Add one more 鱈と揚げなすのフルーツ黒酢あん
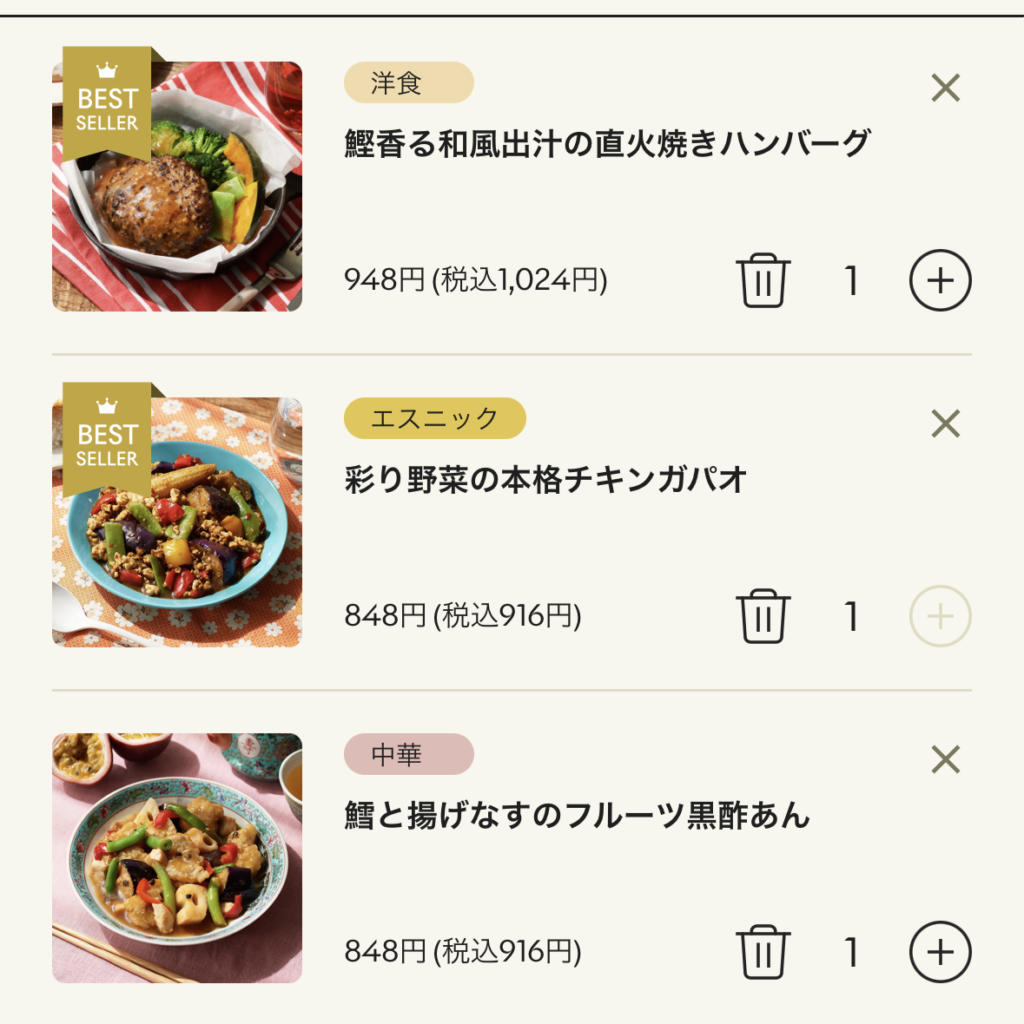Screen dimensions: 1024x1024 940,952
